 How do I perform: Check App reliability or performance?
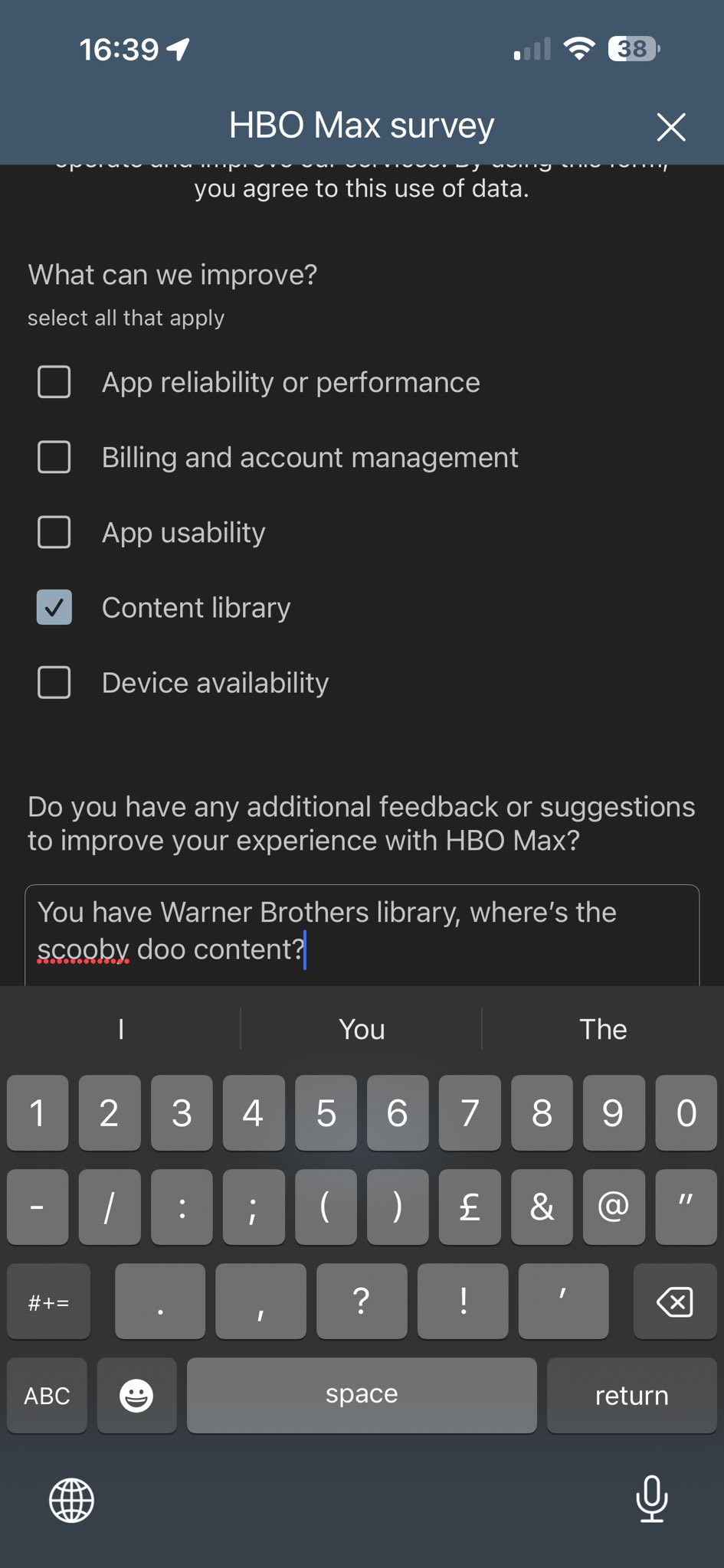[54, 382]
